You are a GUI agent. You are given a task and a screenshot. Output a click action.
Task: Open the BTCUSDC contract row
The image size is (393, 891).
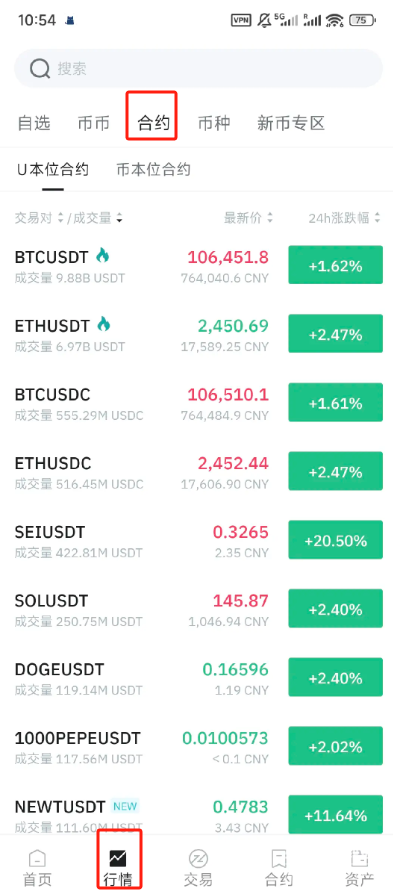tap(196, 403)
